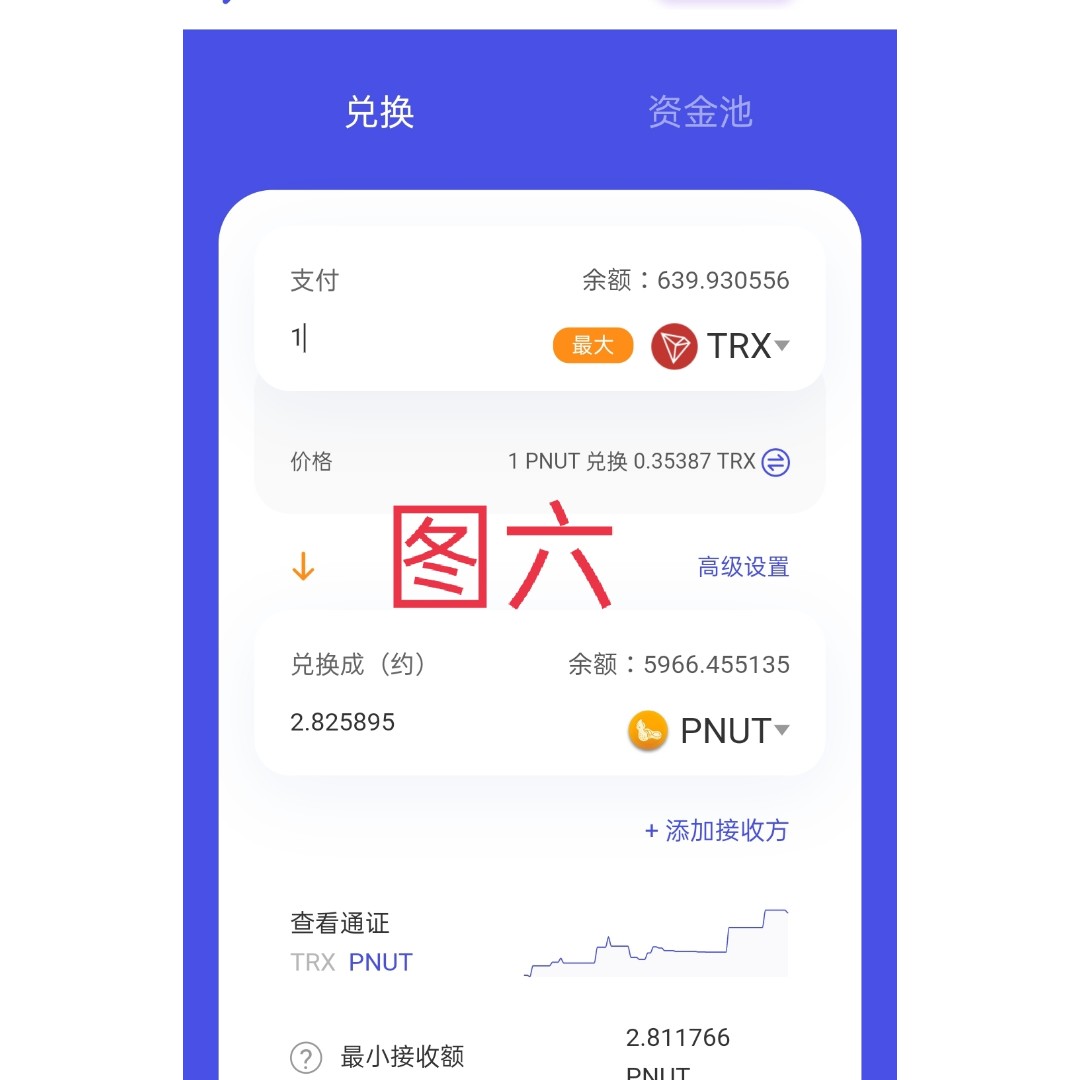Open the PNUT token dropdown
Screen dimensions: 1080x1080
pyautogui.click(x=709, y=731)
